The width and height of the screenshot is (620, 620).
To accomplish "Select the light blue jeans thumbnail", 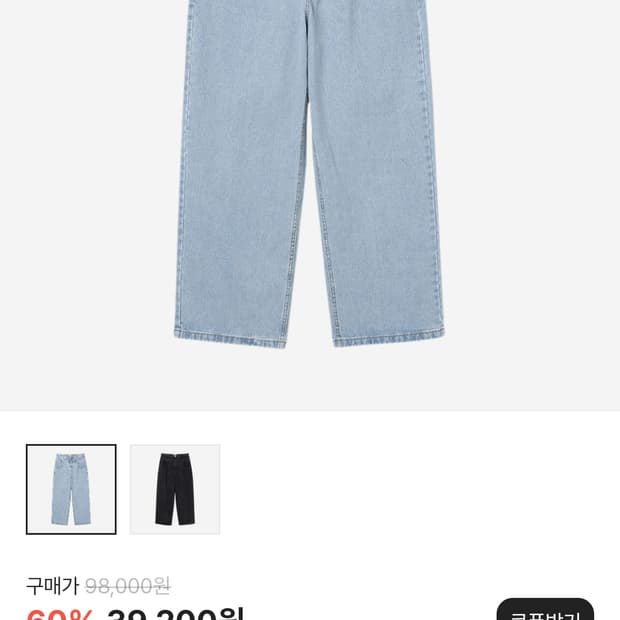I will pos(71,489).
